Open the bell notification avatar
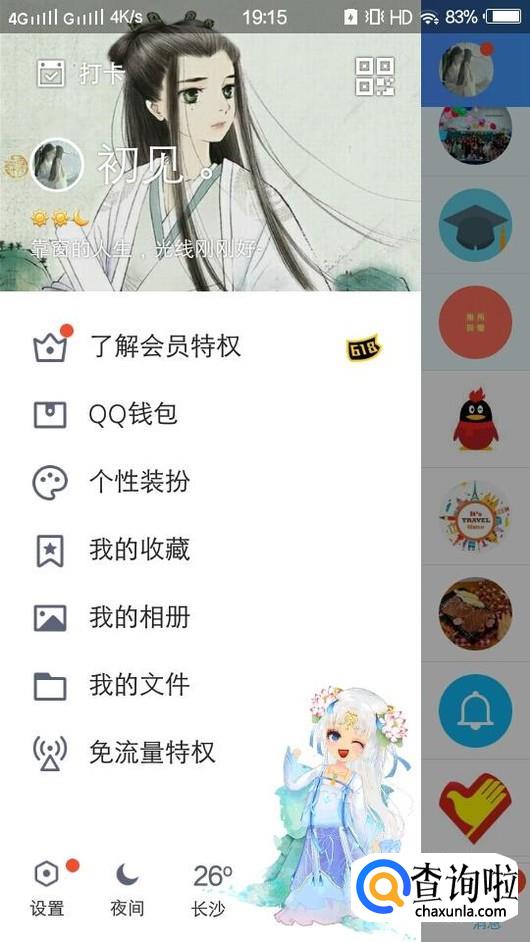Viewport: 530px width, 942px height. tap(475, 711)
